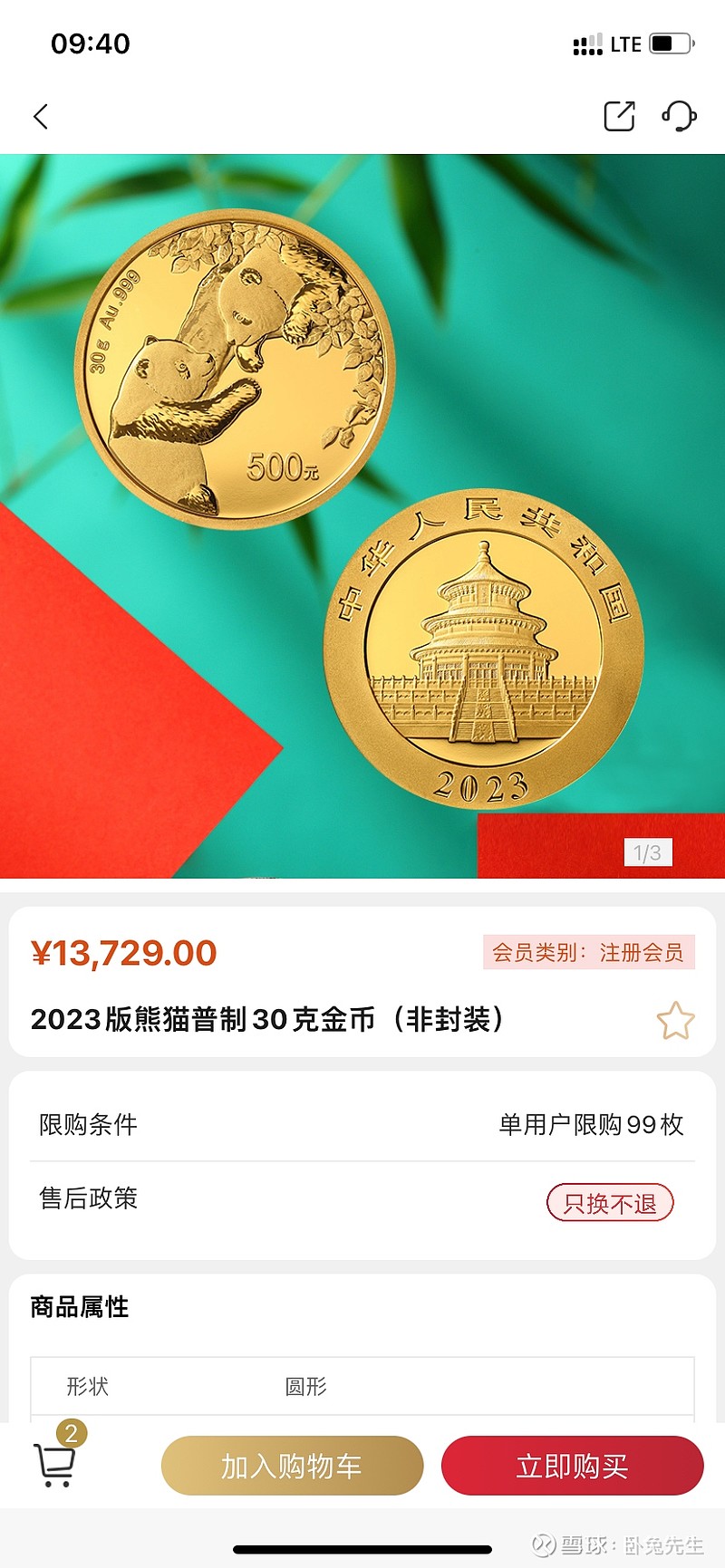Tap 会员类别 注册会员 membership label
725x1568 pixels.
[x=590, y=953]
